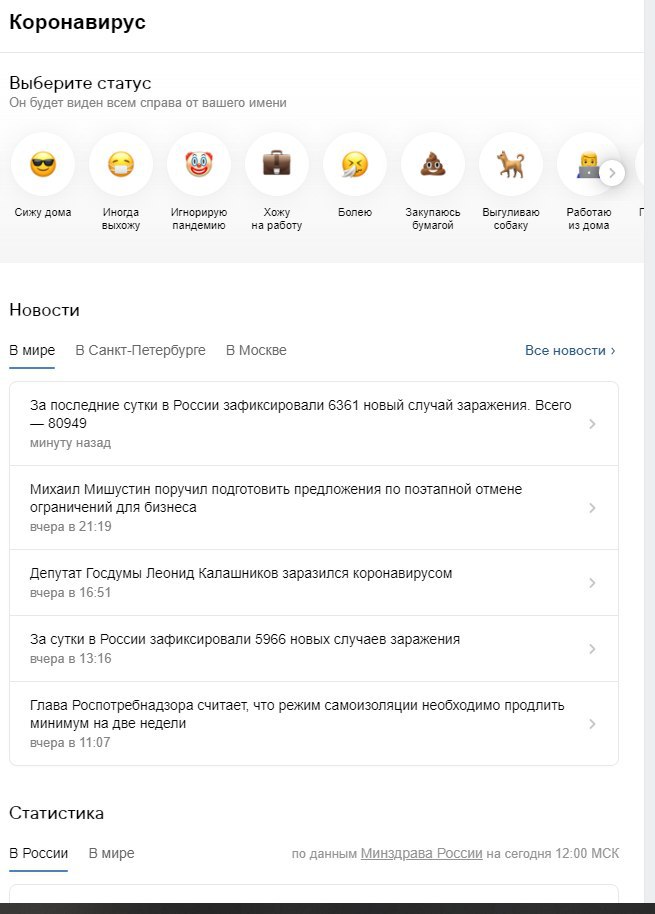The height and width of the screenshot is (914, 655).
Task: Open news about 5966 new cases
Action: tap(245, 639)
